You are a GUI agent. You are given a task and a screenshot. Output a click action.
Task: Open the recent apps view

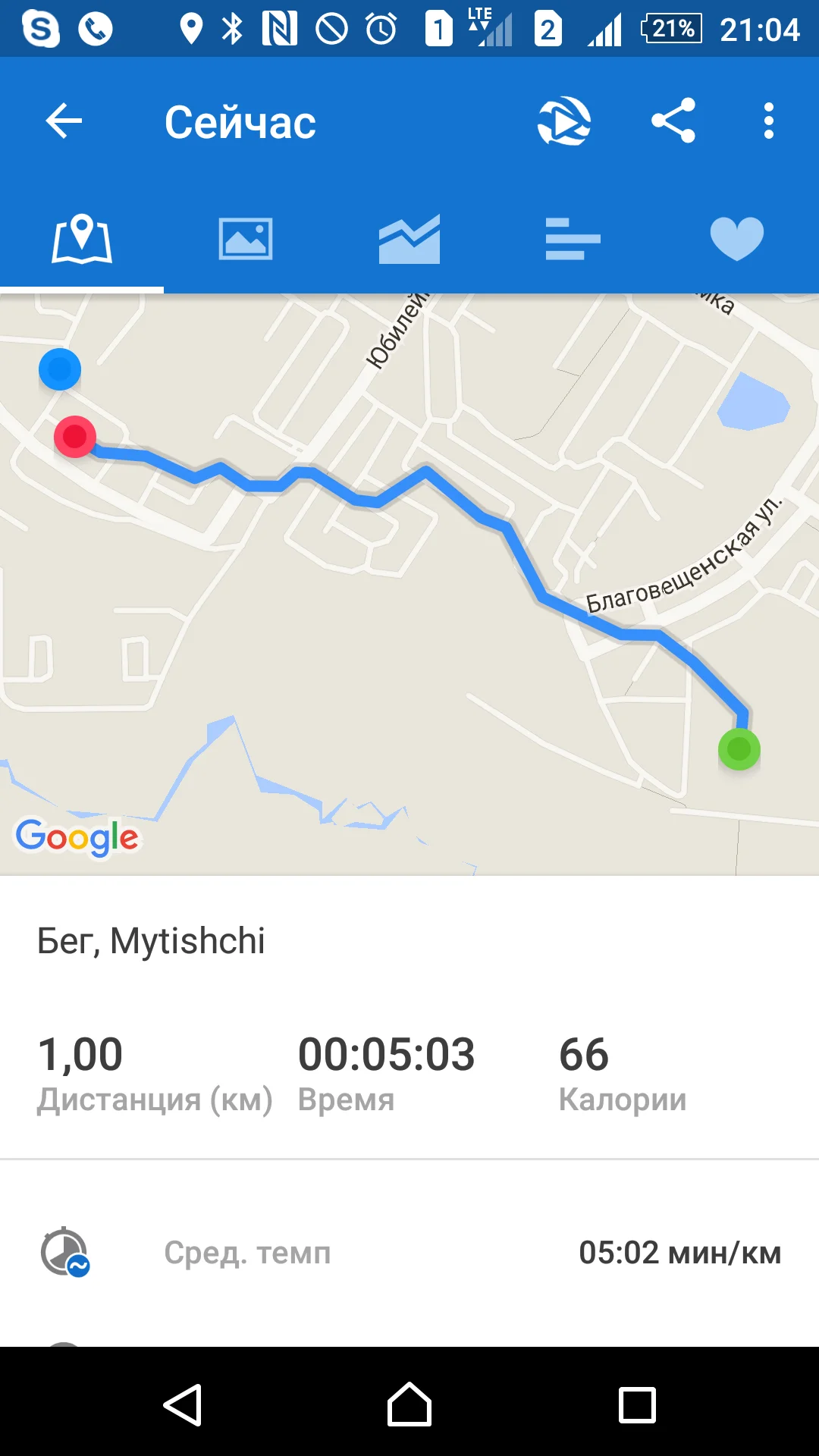[637, 1405]
